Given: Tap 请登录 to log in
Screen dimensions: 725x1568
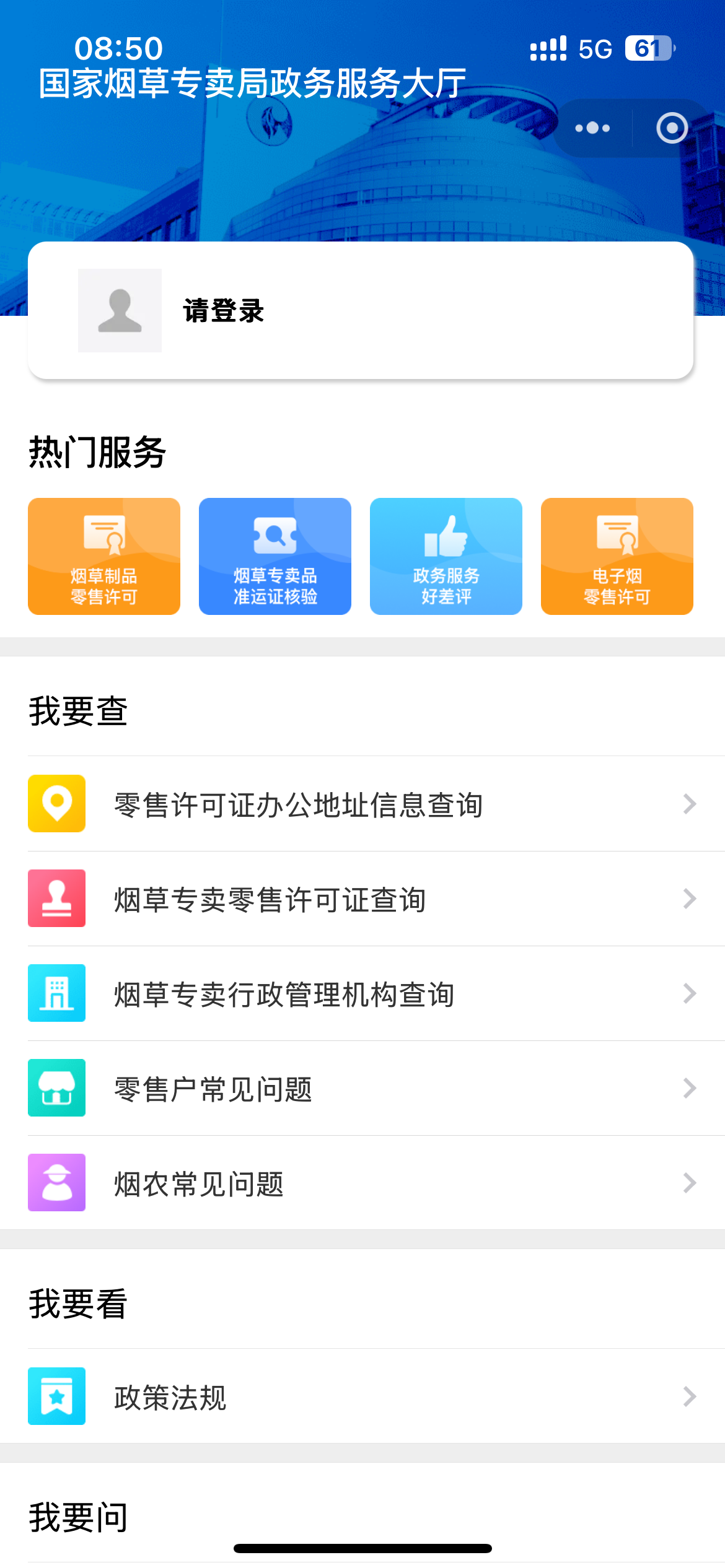Looking at the screenshot, I should coord(224,311).
